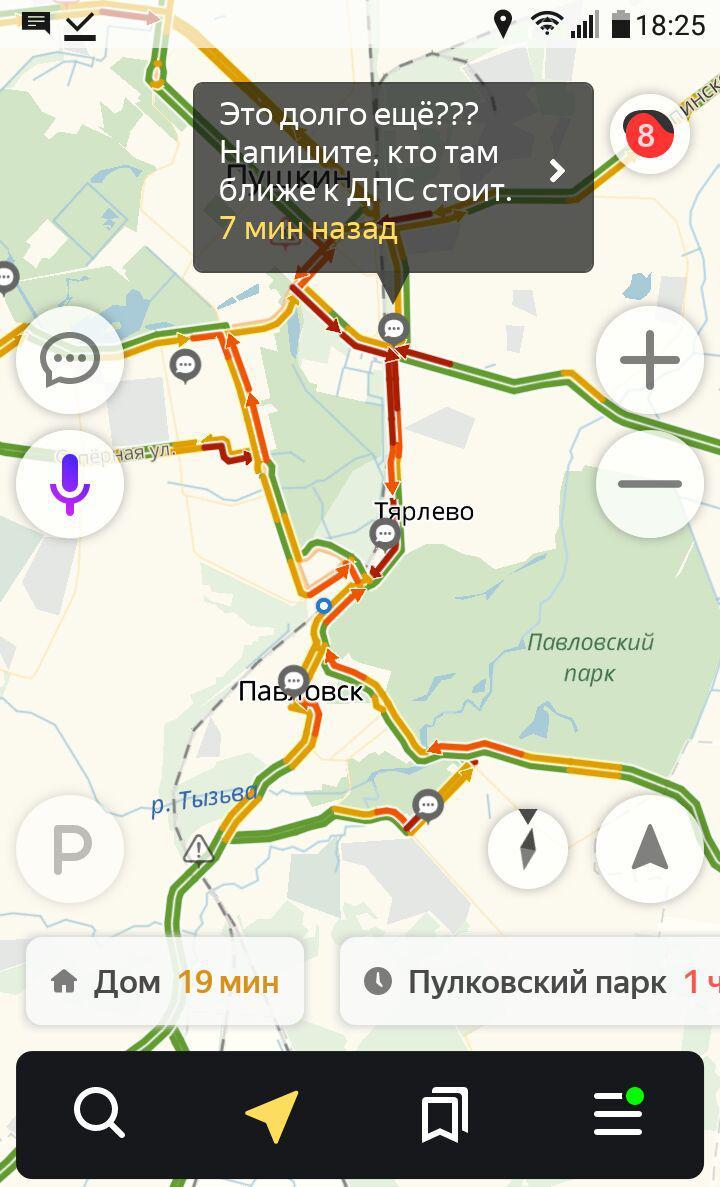Open search in the bottom bar

coord(99,1113)
